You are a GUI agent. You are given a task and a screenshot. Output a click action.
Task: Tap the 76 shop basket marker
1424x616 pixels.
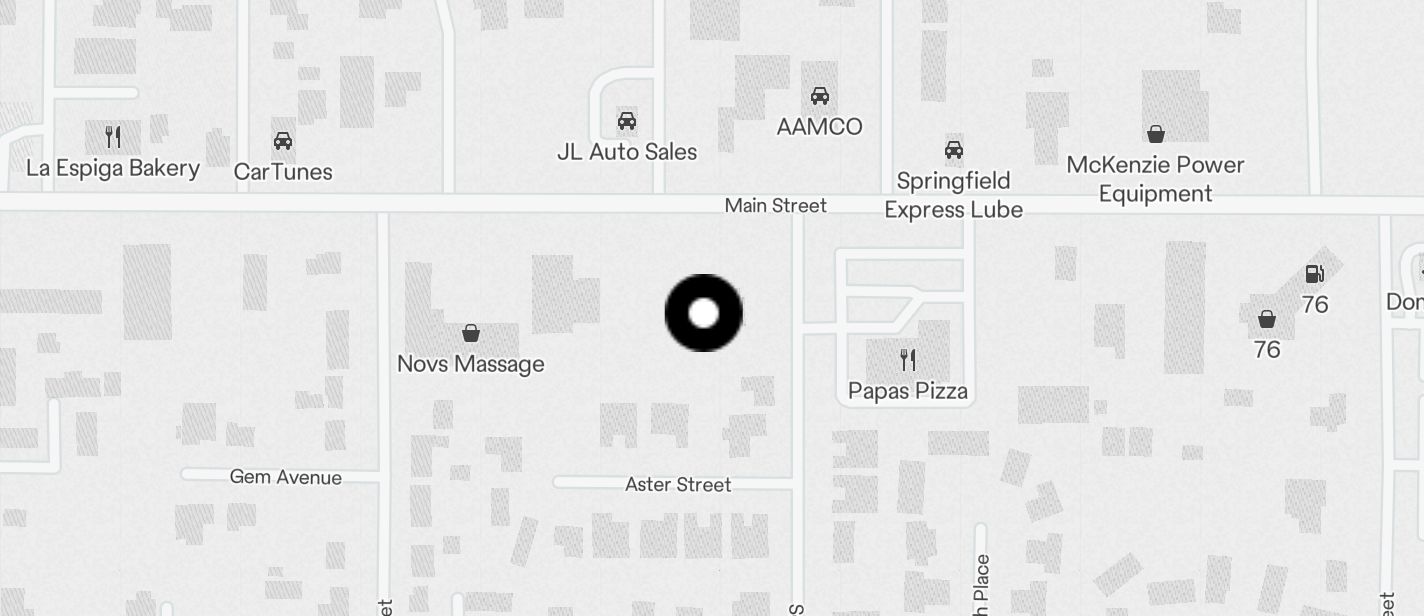[1267, 319]
